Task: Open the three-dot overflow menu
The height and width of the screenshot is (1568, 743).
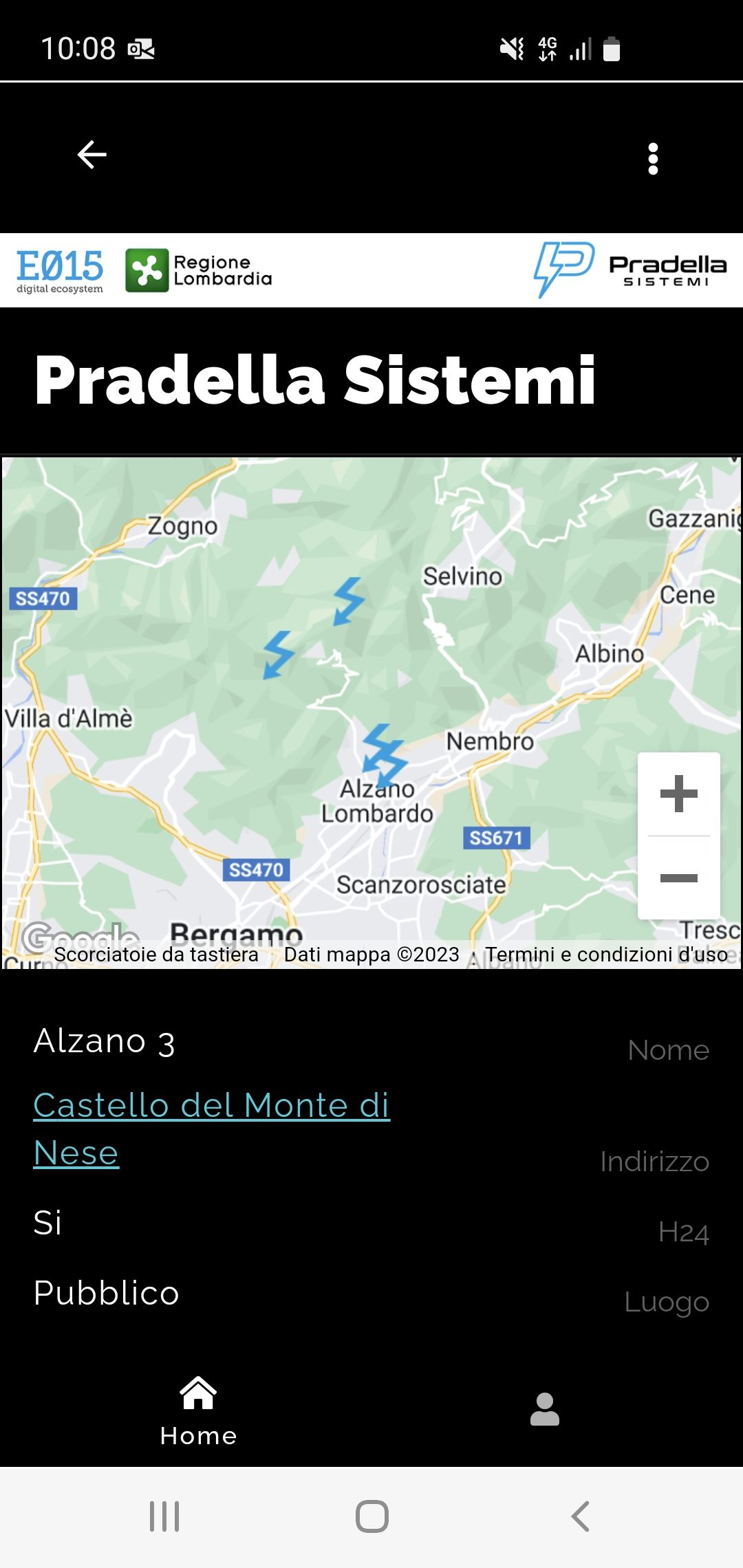Action: pos(653,159)
